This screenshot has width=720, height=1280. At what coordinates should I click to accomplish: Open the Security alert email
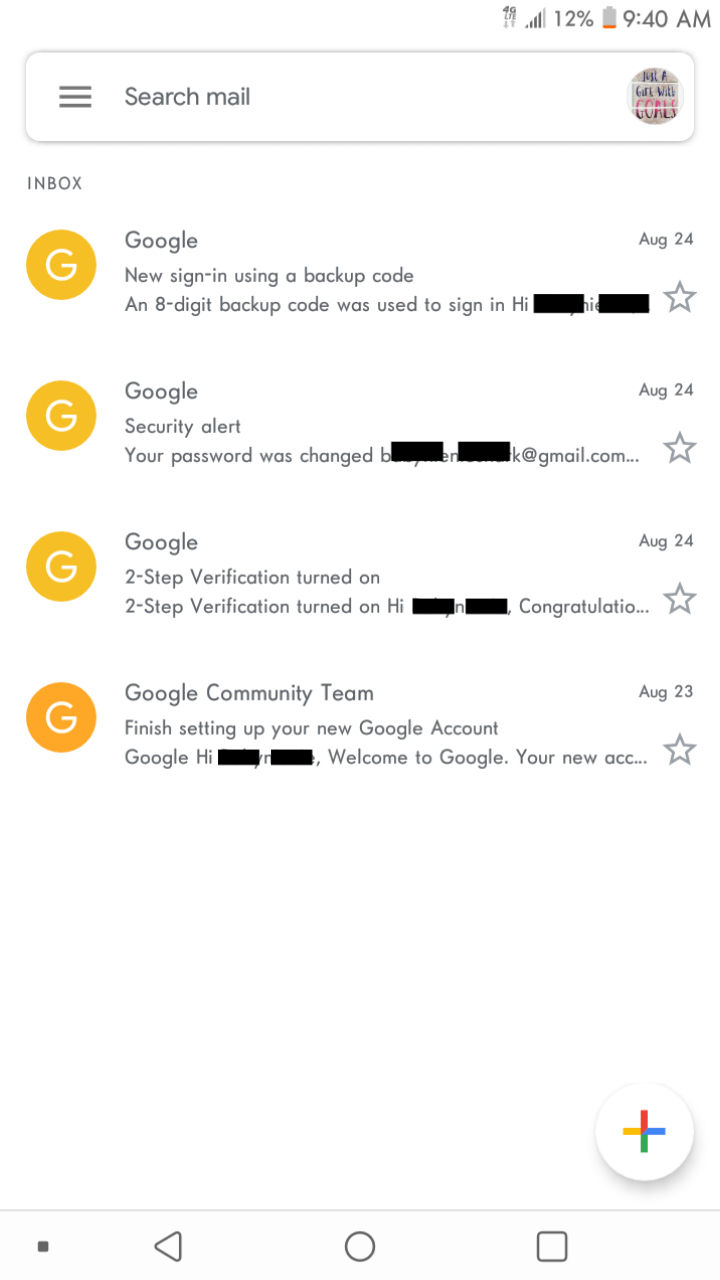point(360,423)
